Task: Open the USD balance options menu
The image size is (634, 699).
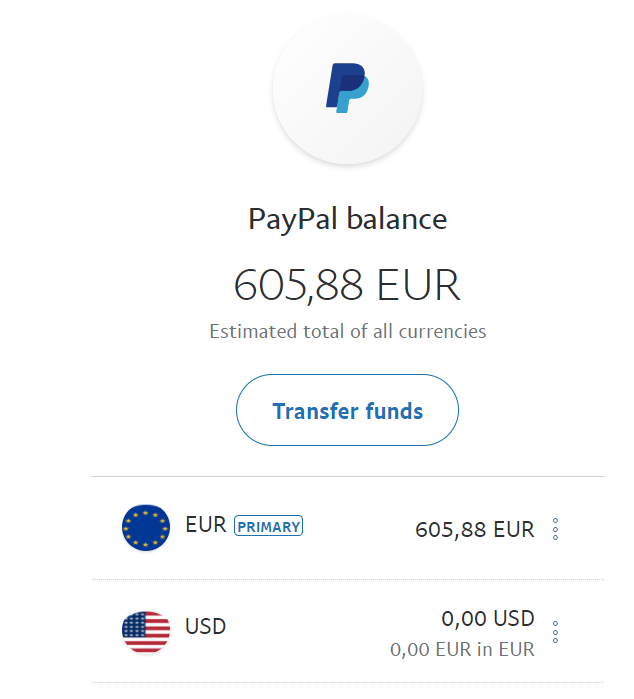Action: click(x=555, y=632)
